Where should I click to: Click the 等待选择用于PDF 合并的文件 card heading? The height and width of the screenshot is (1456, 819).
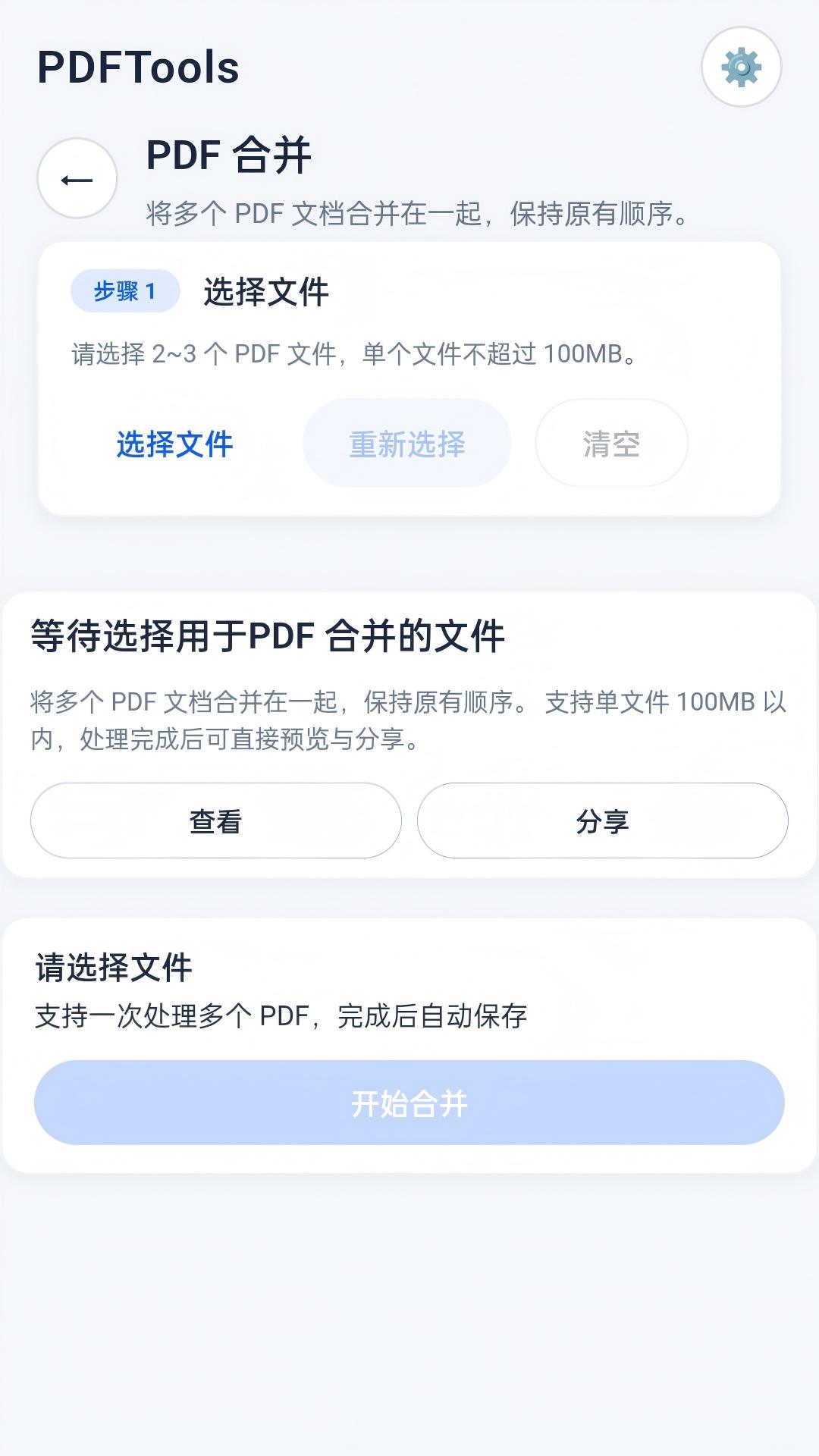pos(268,635)
